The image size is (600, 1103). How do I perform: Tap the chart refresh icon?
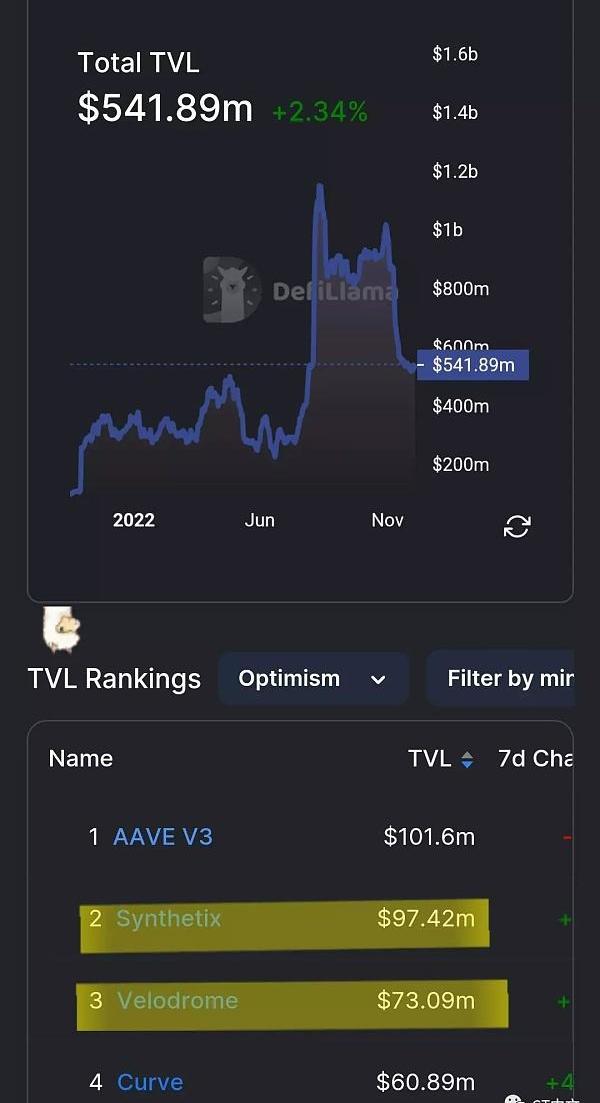tap(517, 525)
